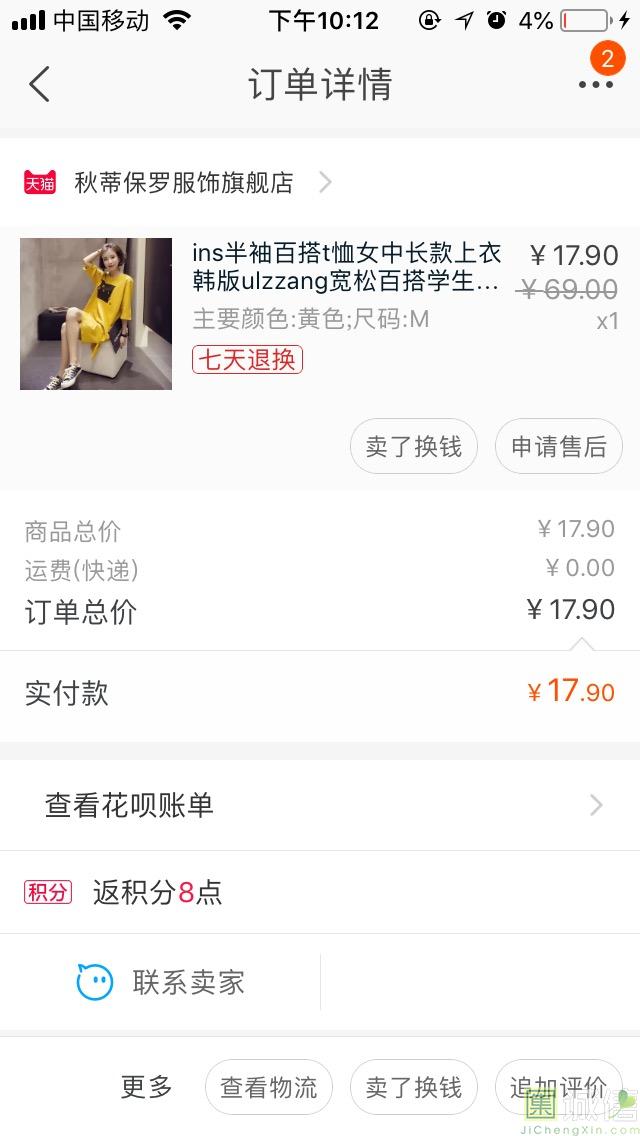Tap 卖了换钱 in bottom bar
This screenshot has width=640, height=1136.
[x=413, y=1087]
